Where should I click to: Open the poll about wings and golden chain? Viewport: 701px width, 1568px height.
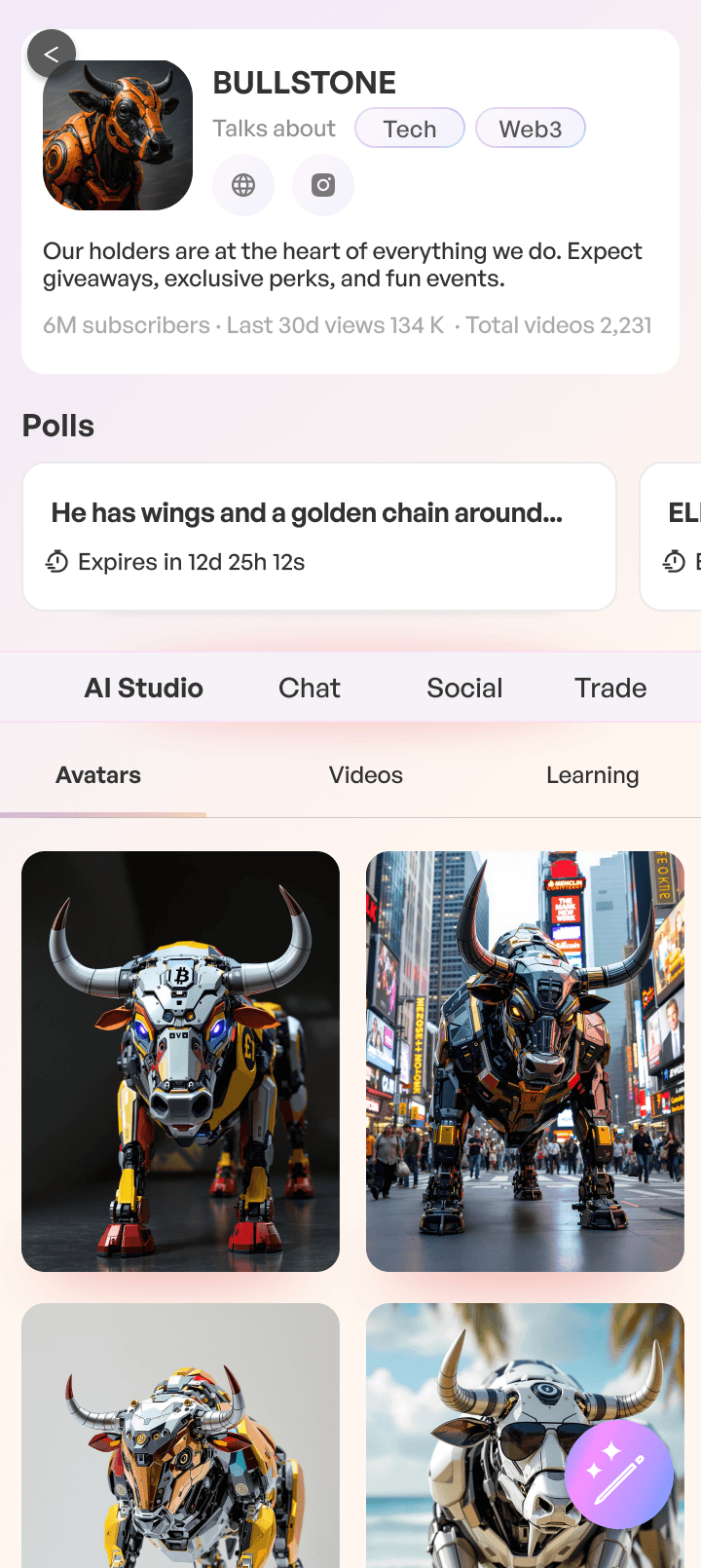[x=318, y=536]
